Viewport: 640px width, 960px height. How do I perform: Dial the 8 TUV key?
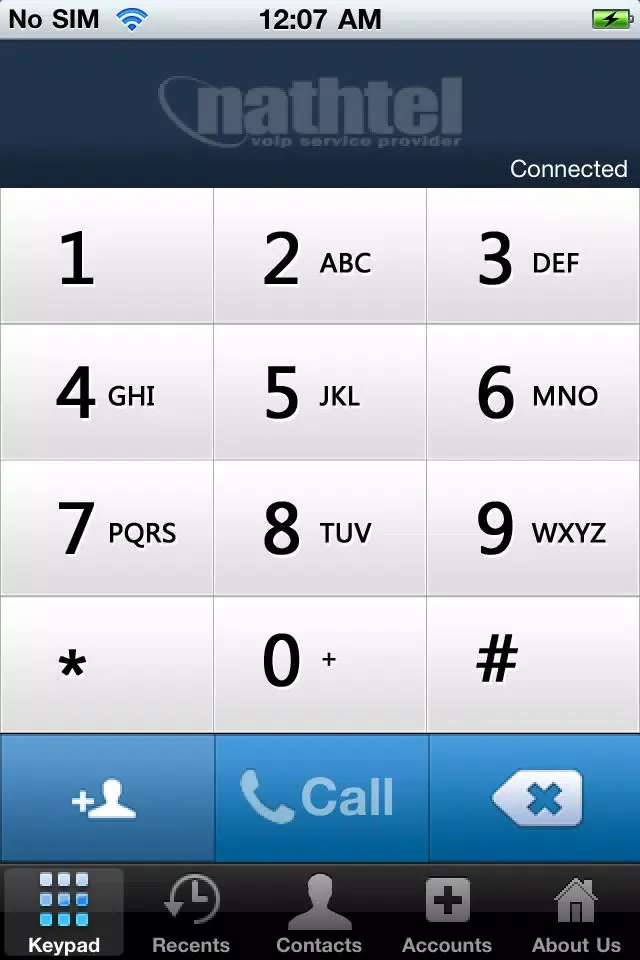pyautogui.click(x=319, y=529)
